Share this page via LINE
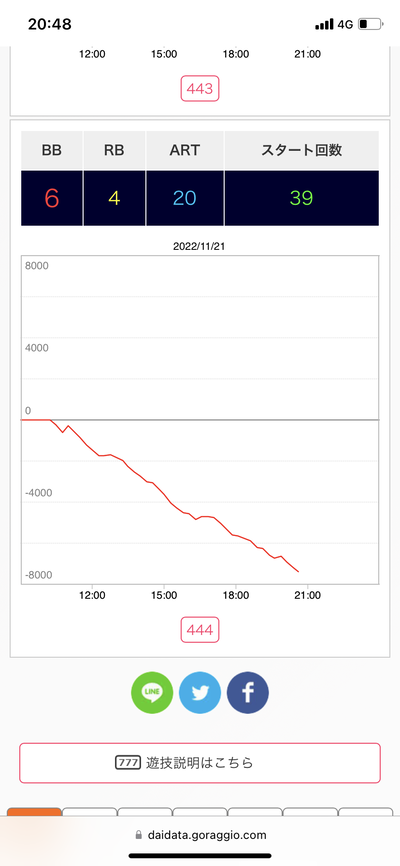The width and height of the screenshot is (400, 866). click(152, 693)
